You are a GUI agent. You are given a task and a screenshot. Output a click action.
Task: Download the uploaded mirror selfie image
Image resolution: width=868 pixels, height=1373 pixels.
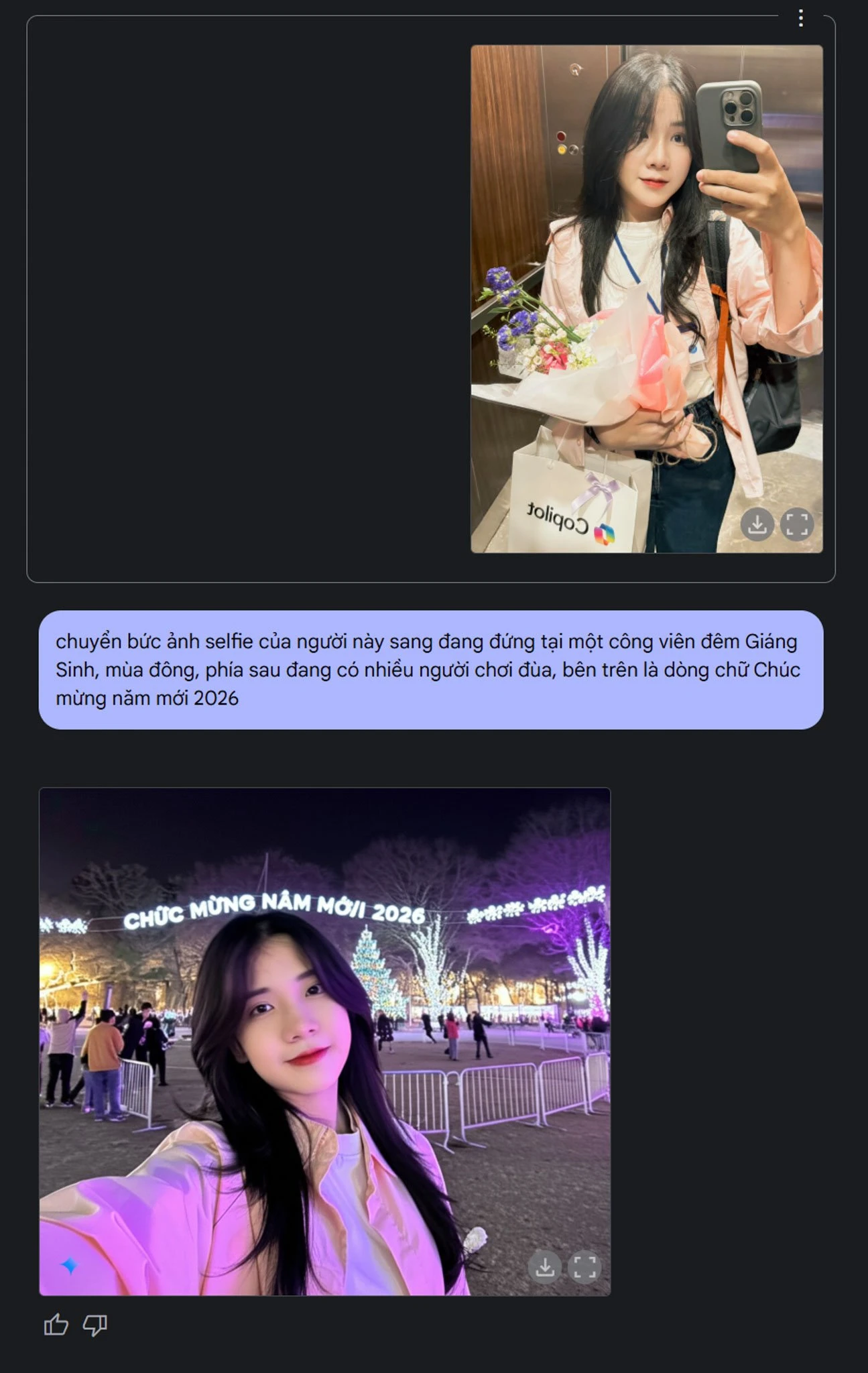click(757, 524)
